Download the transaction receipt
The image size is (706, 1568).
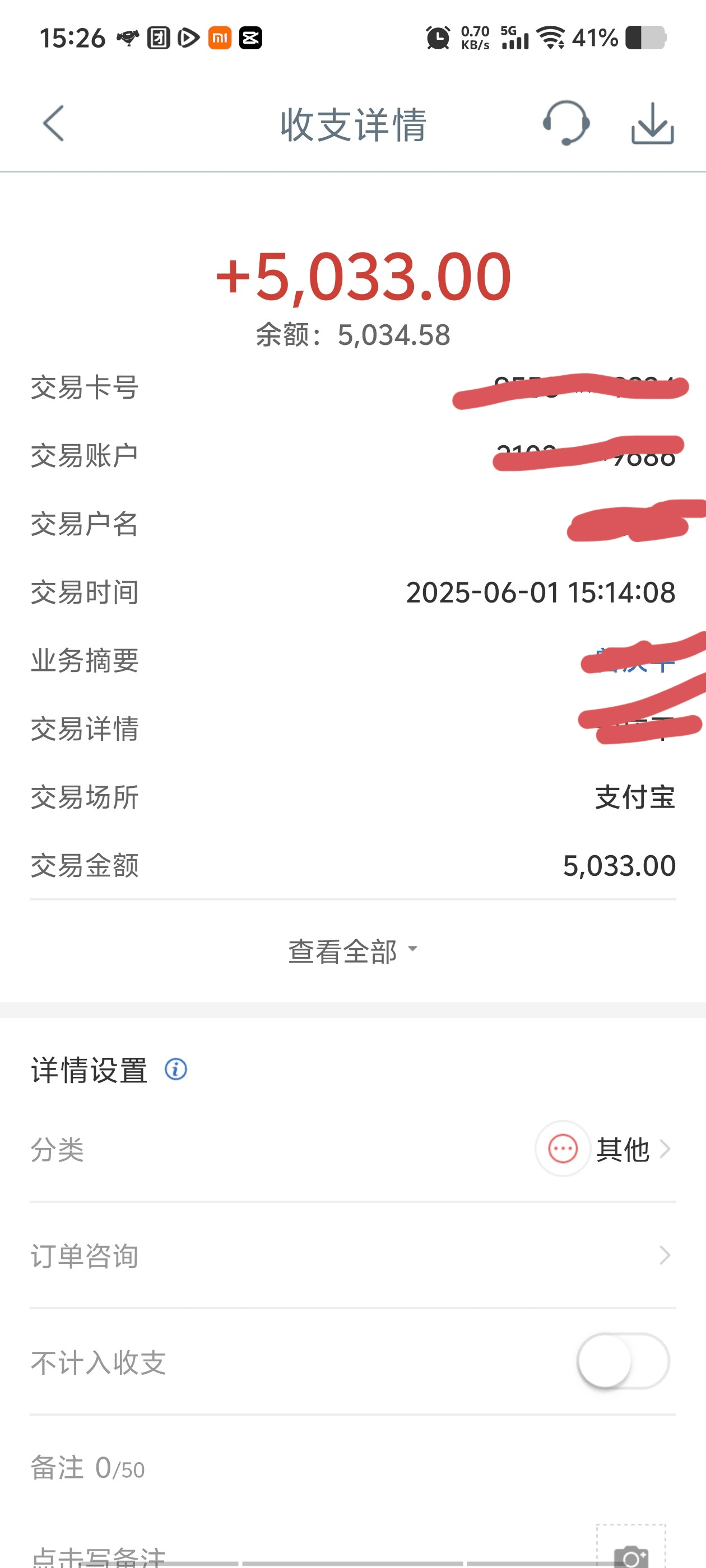652,123
